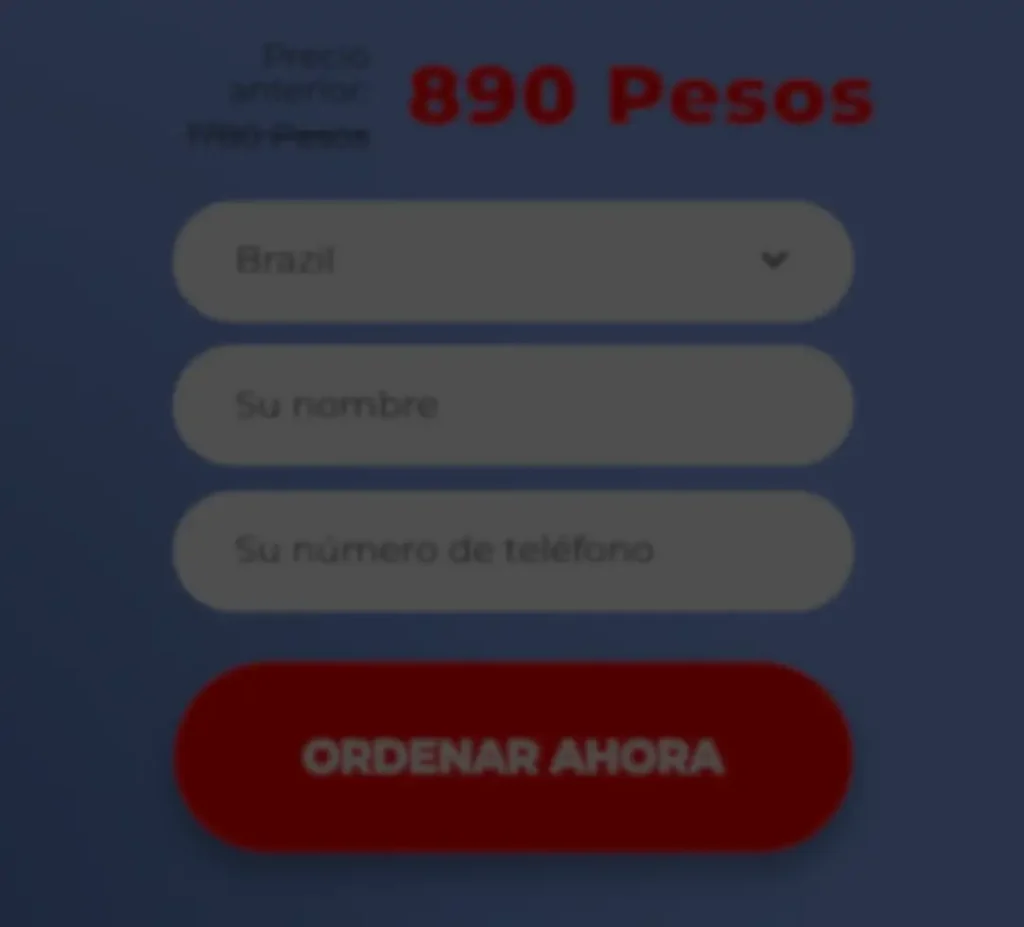Tap the ORDENAR AHORA button

[x=513, y=757]
